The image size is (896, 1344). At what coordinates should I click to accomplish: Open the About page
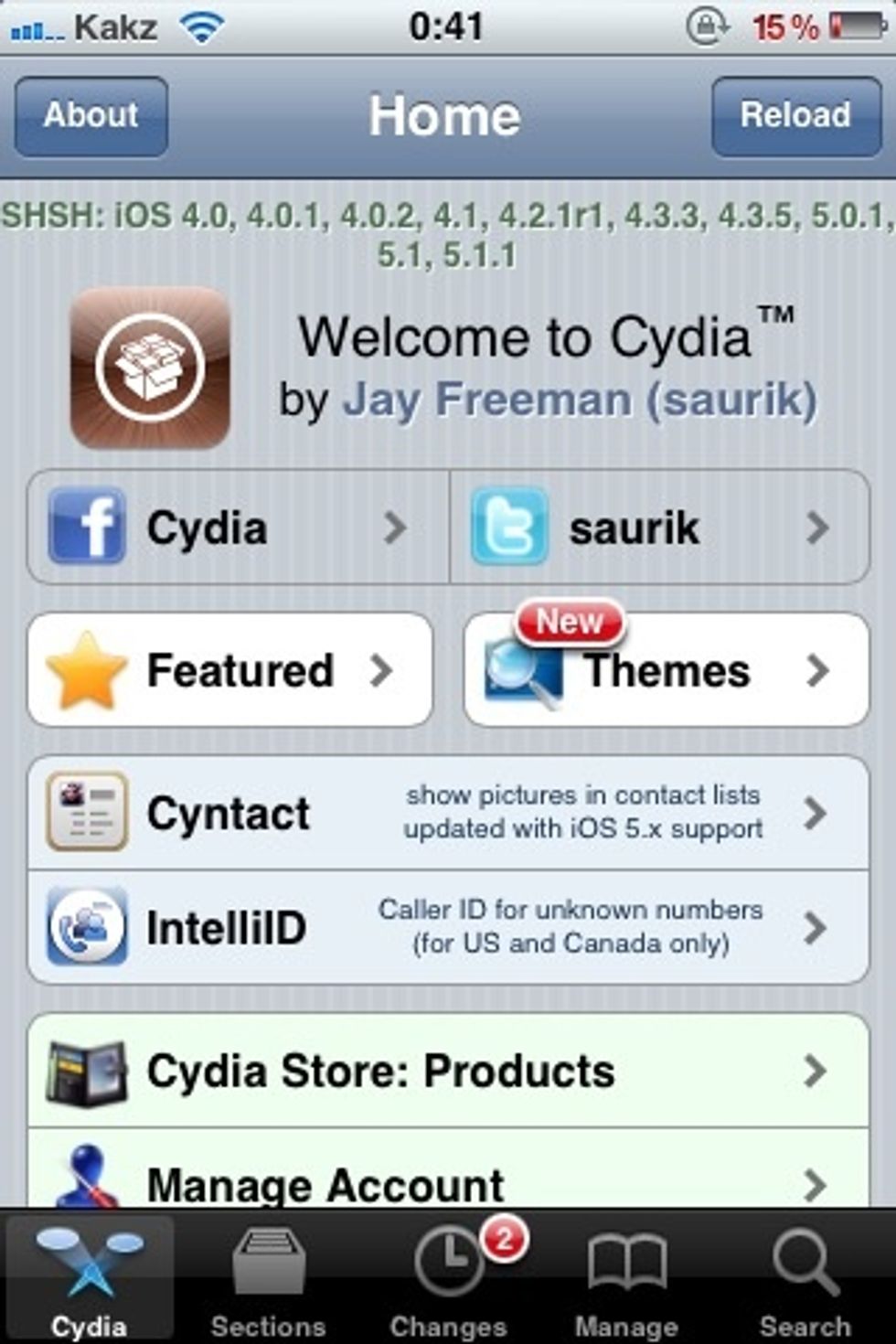[91, 116]
